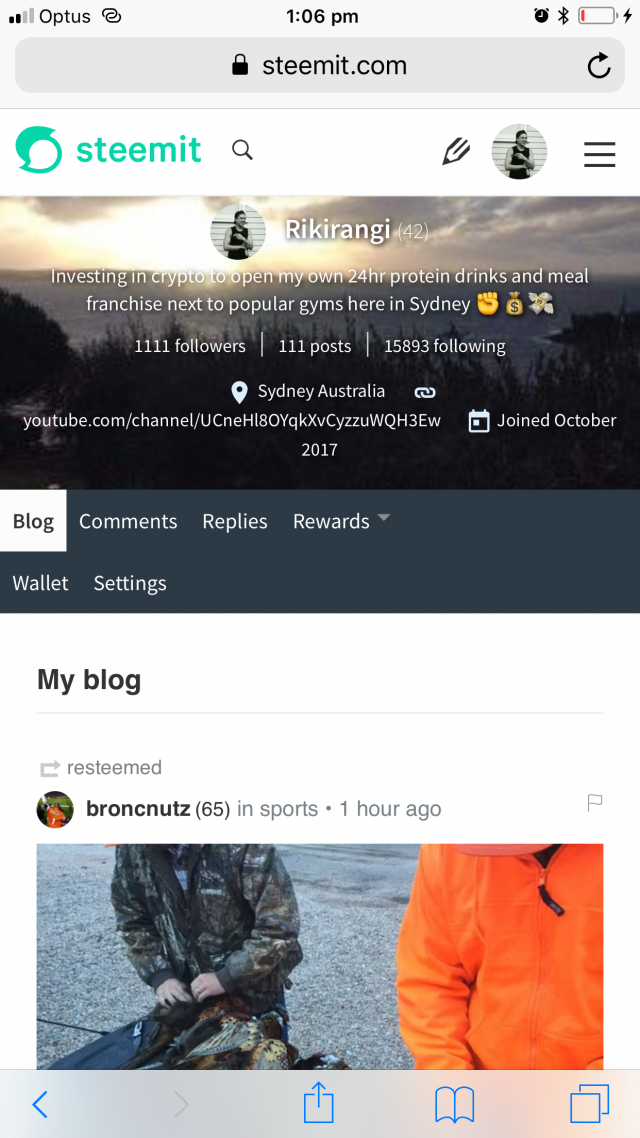View the 15893 following list

coord(444,346)
